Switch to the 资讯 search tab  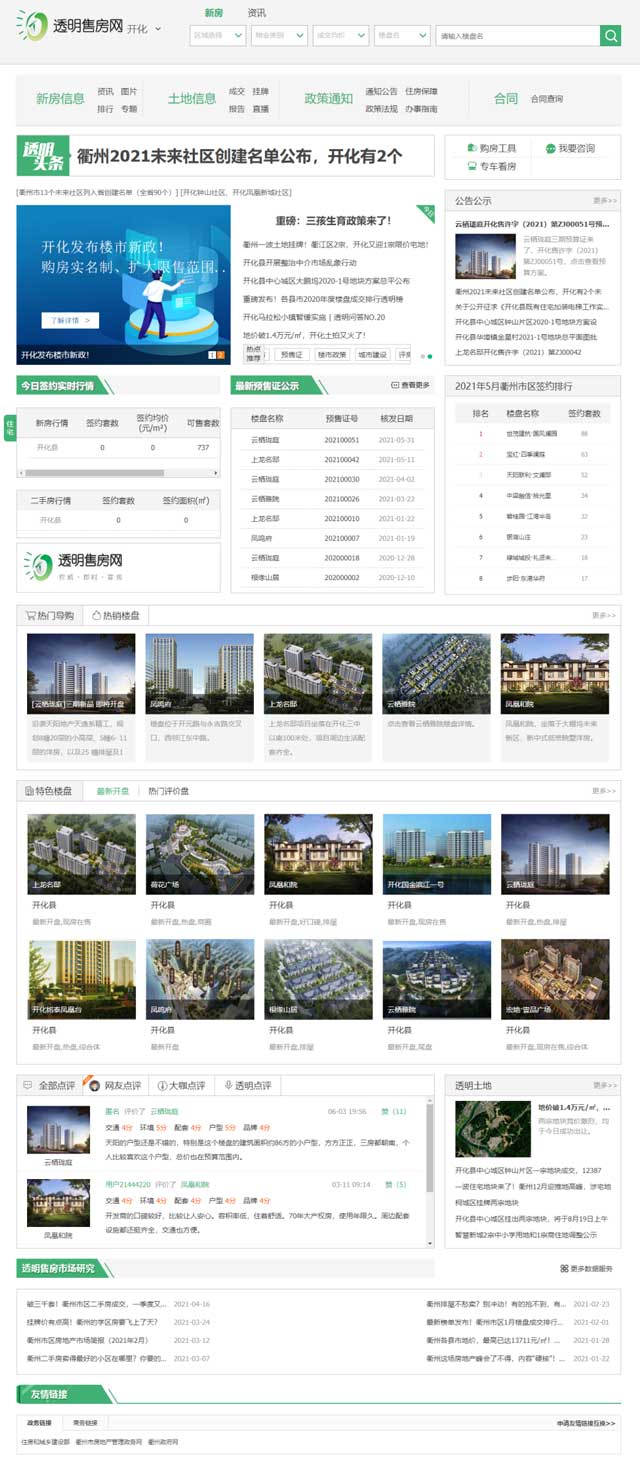coord(257,13)
